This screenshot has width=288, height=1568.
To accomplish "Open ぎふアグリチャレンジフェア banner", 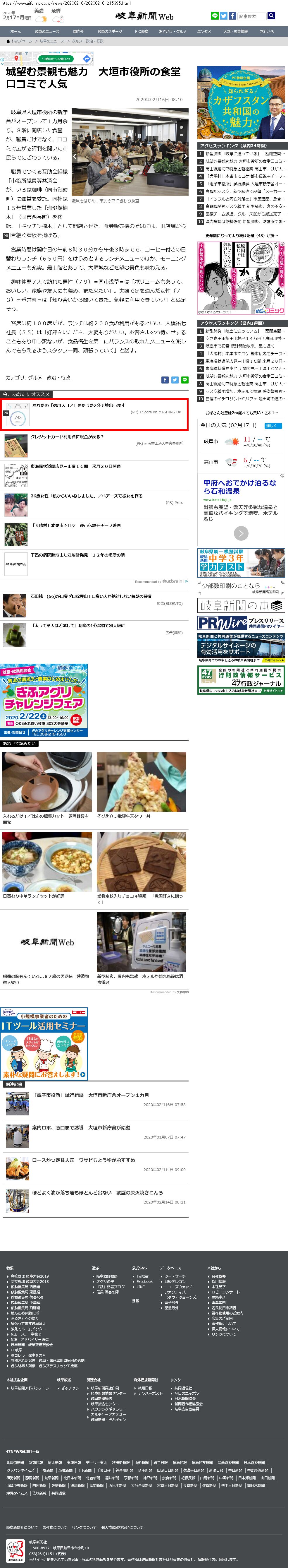I will (x=44, y=701).
